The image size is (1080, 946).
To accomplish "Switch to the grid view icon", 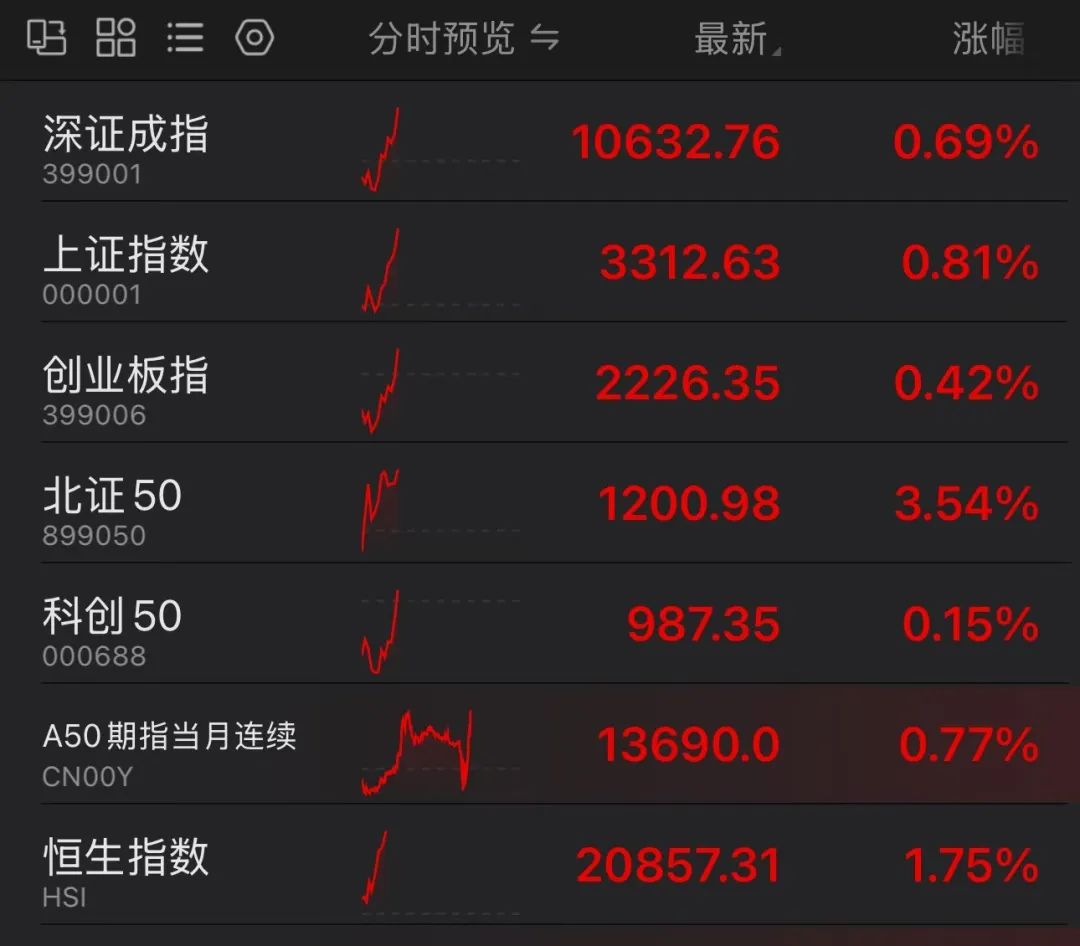I will coord(115,38).
